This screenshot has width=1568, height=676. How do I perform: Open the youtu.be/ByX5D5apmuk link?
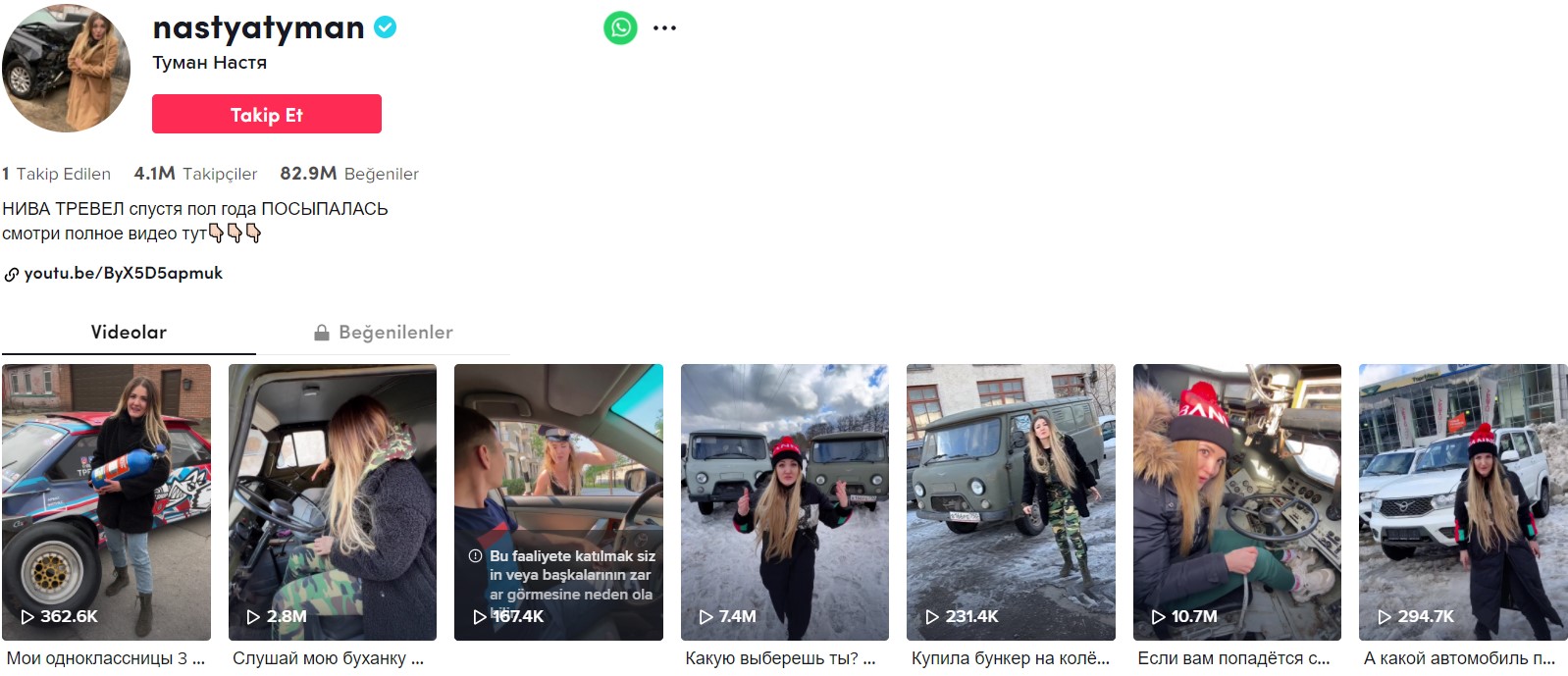pyautogui.click(x=123, y=273)
